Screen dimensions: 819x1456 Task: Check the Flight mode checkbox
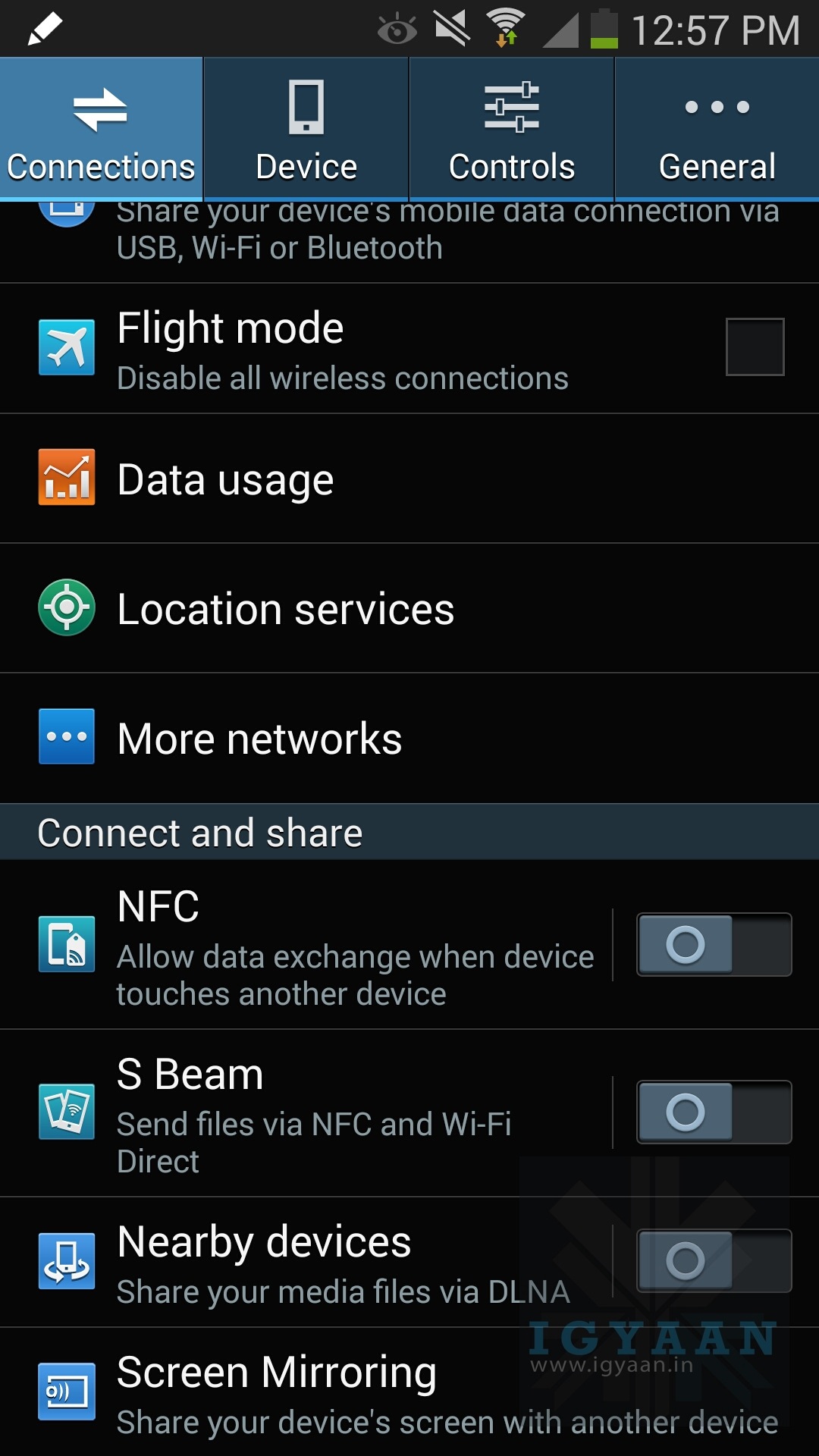[755, 347]
